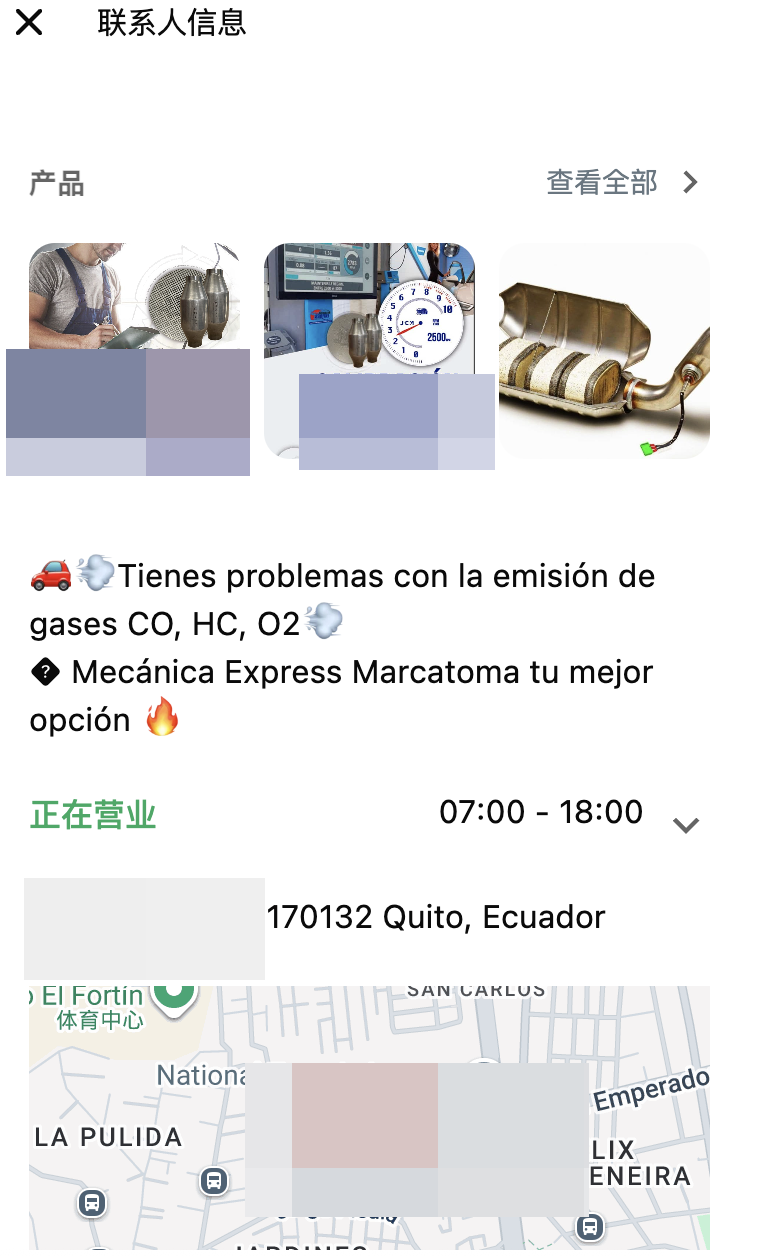Viewport: 758px width, 1256px height.
Task: Close the contact info screen
Action: click(29, 23)
